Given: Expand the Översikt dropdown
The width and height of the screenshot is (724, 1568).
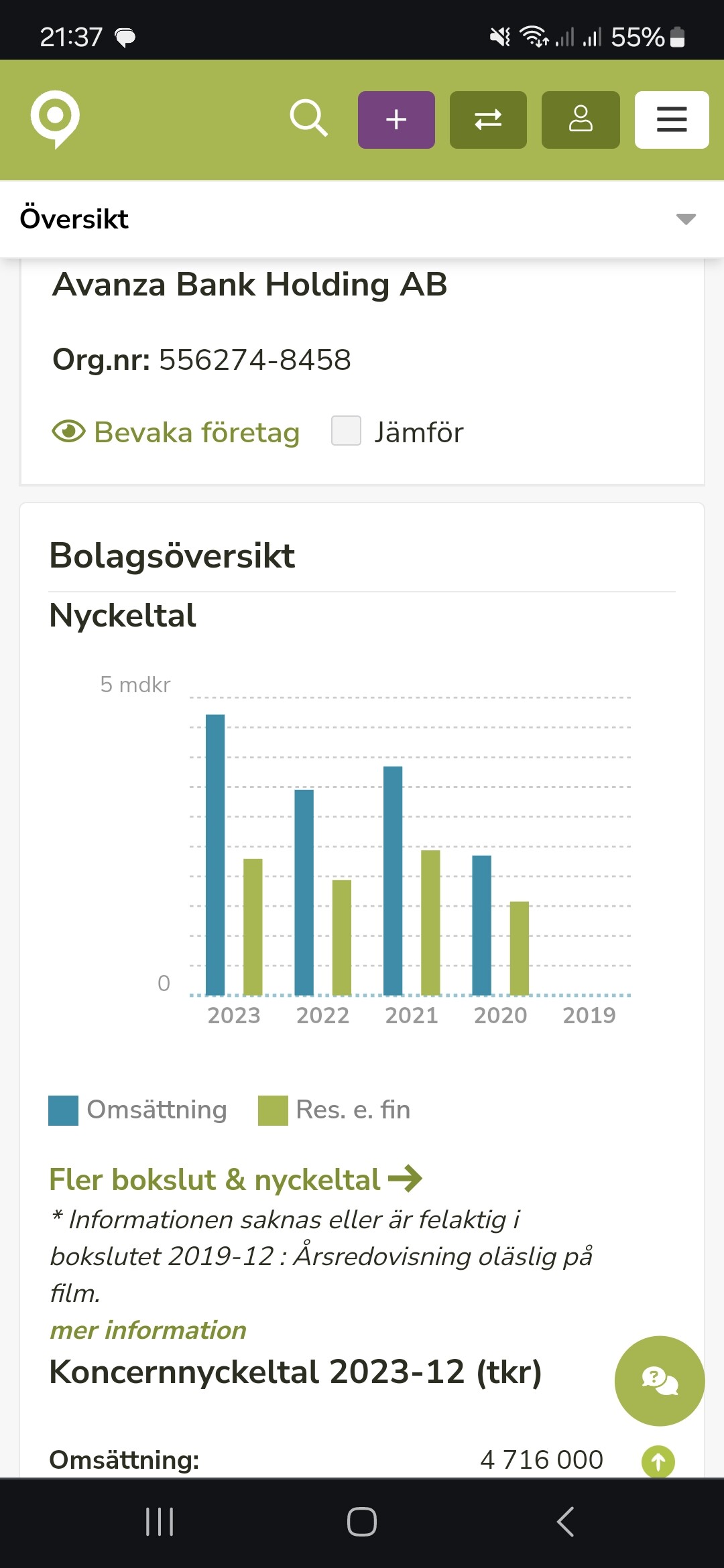Looking at the screenshot, I should [x=685, y=219].
